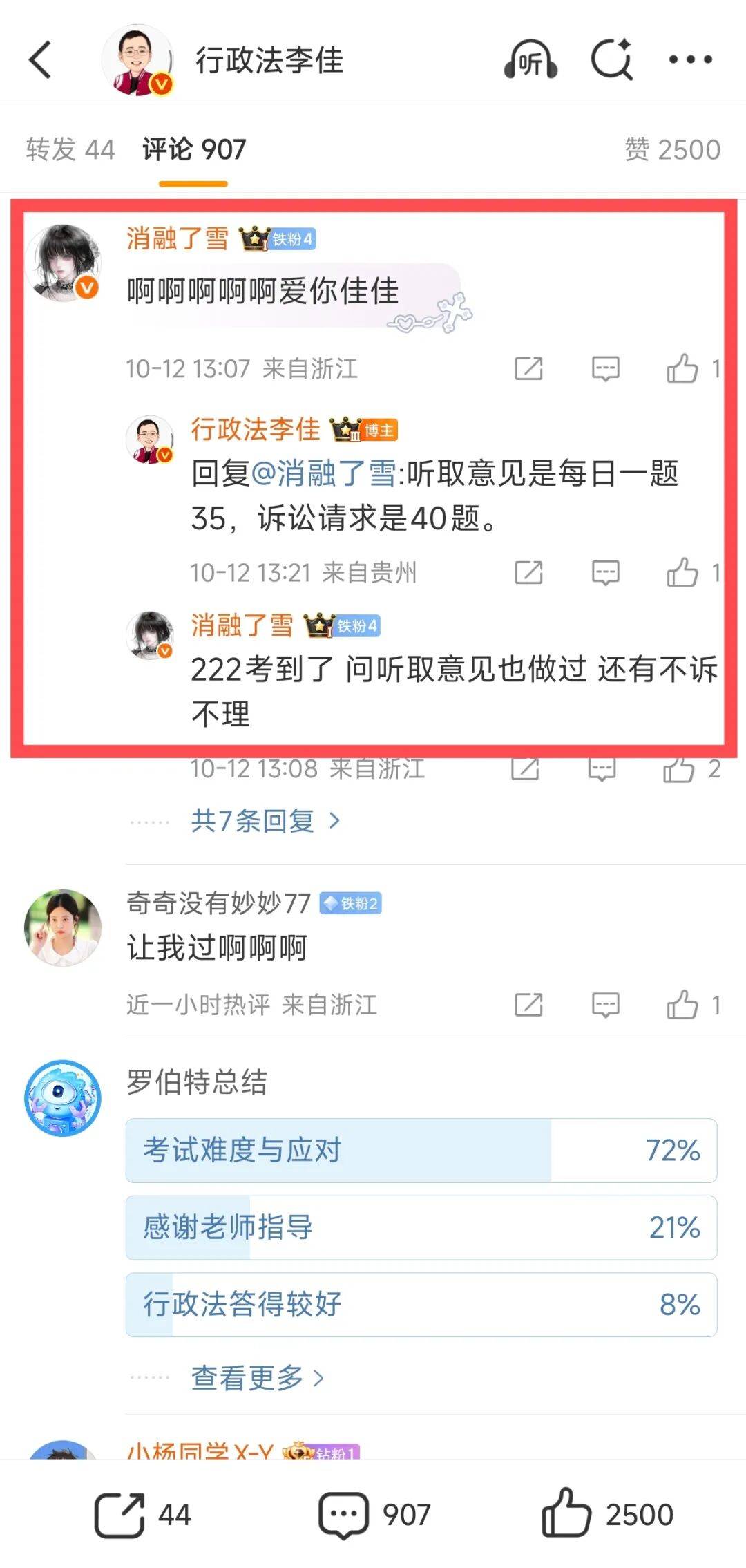Viewport: 746px width, 1568px height.
Task: Open the three-dot overflow menu
Action: pos(690,60)
